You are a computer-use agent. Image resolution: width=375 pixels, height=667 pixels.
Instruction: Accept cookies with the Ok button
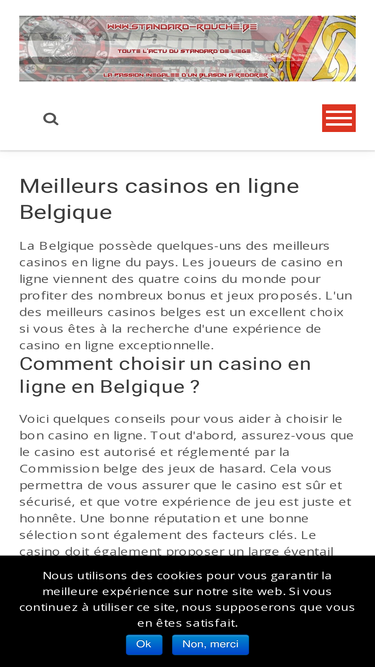pos(144,644)
